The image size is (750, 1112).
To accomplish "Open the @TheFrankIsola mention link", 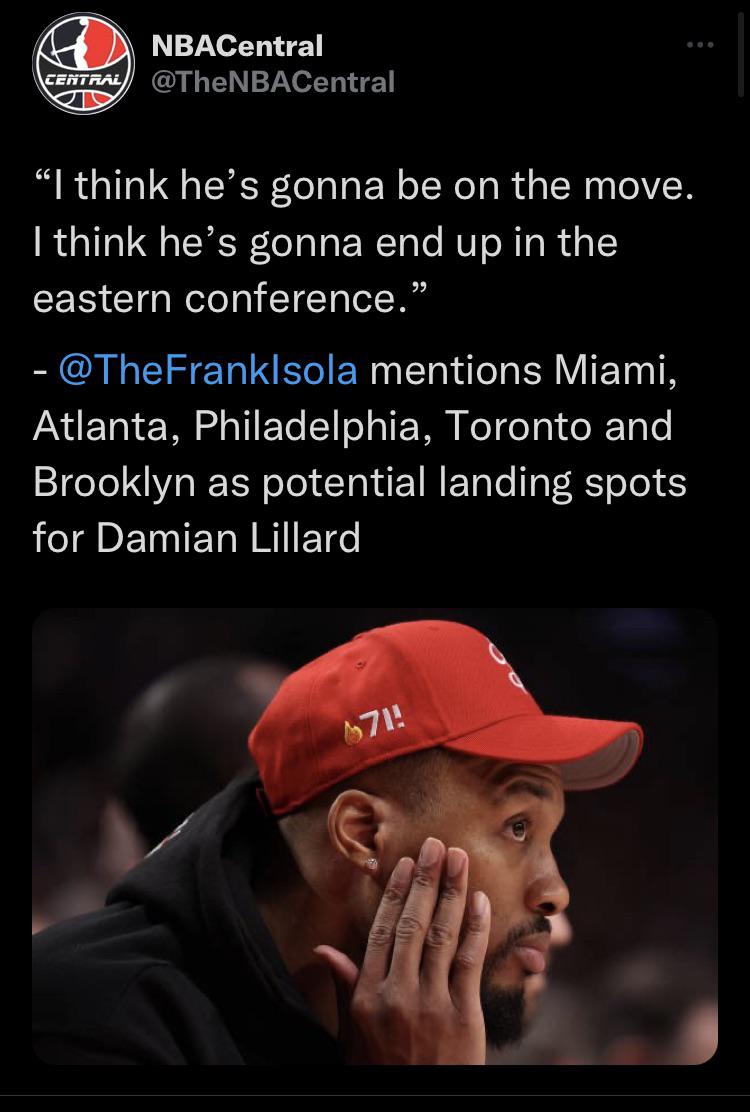I will (x=208, y=369).
